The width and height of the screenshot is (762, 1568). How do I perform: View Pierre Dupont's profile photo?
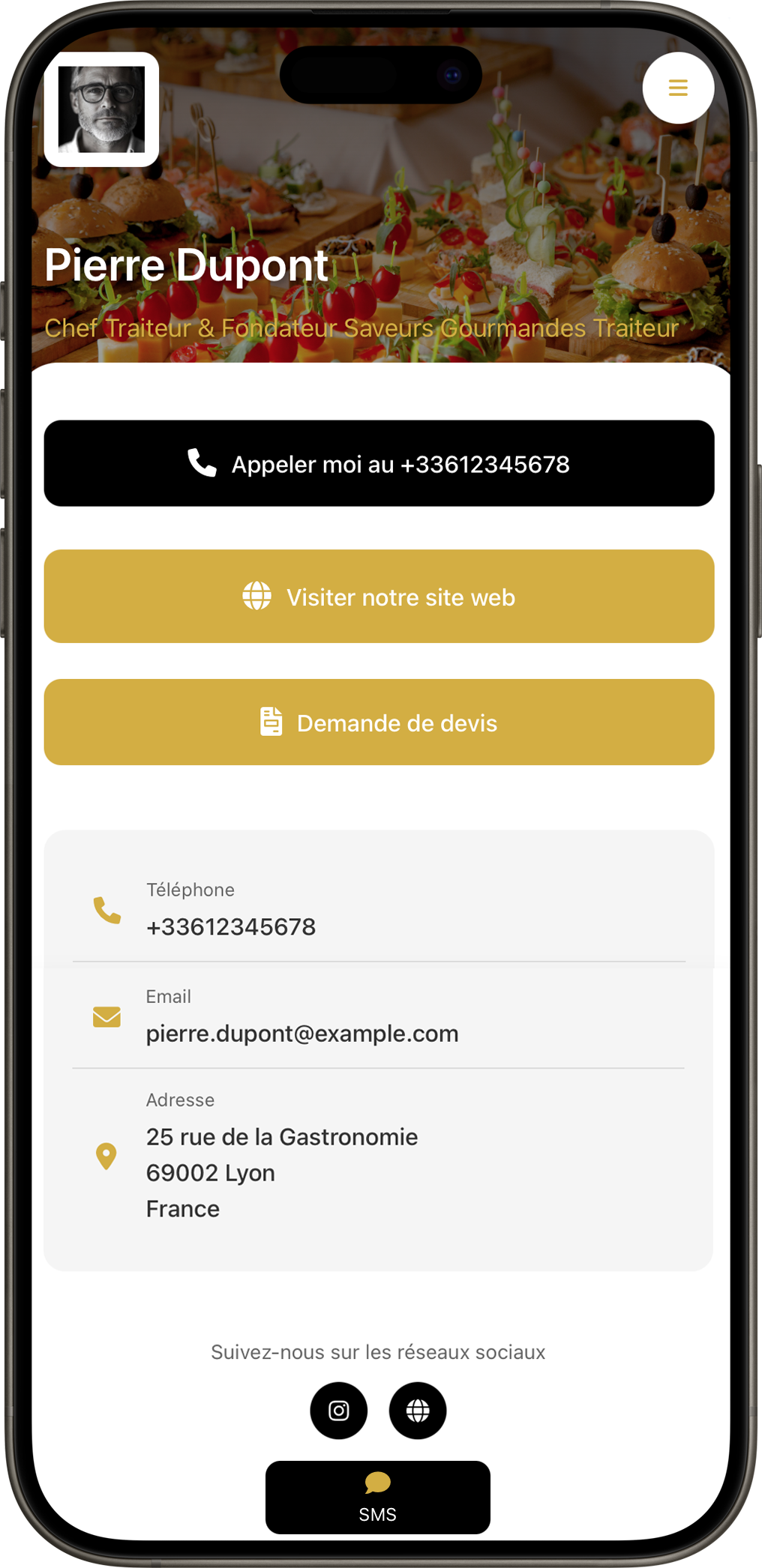[x=102, y=109]
